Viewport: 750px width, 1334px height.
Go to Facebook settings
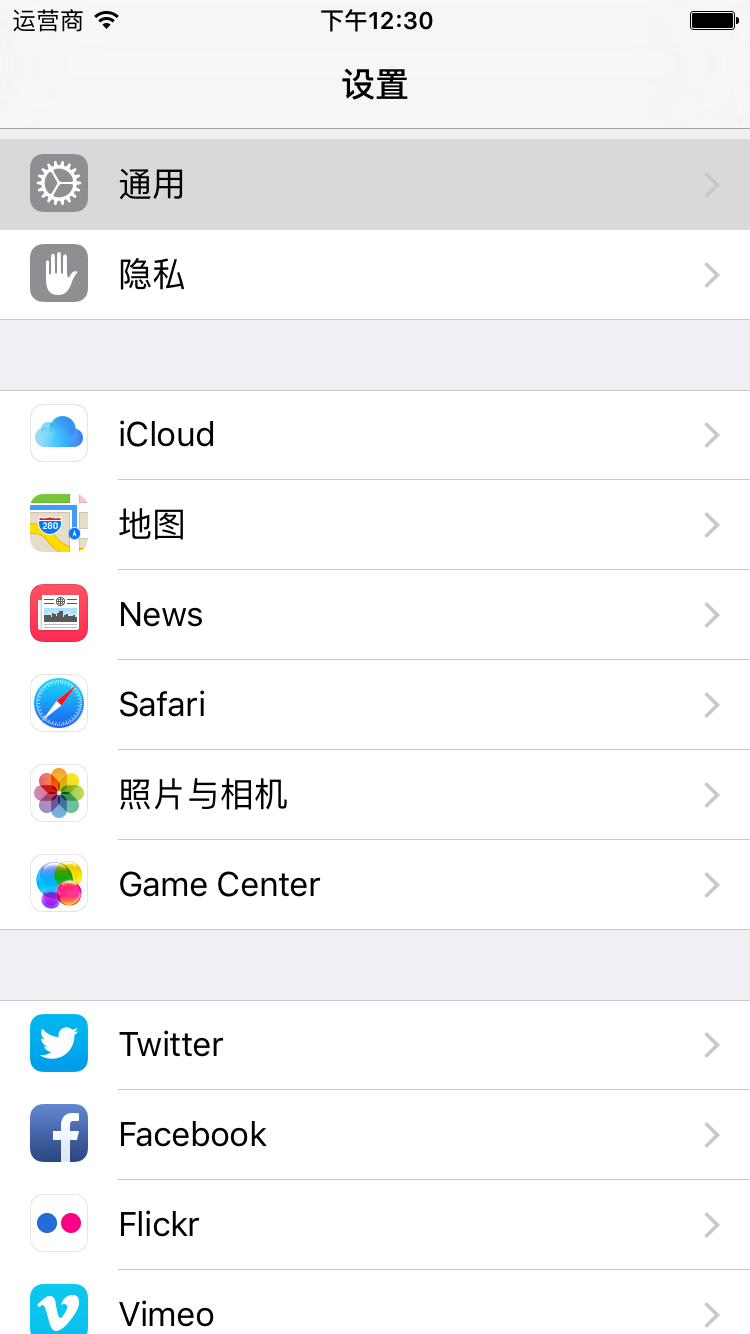(x=375, y=1135)
